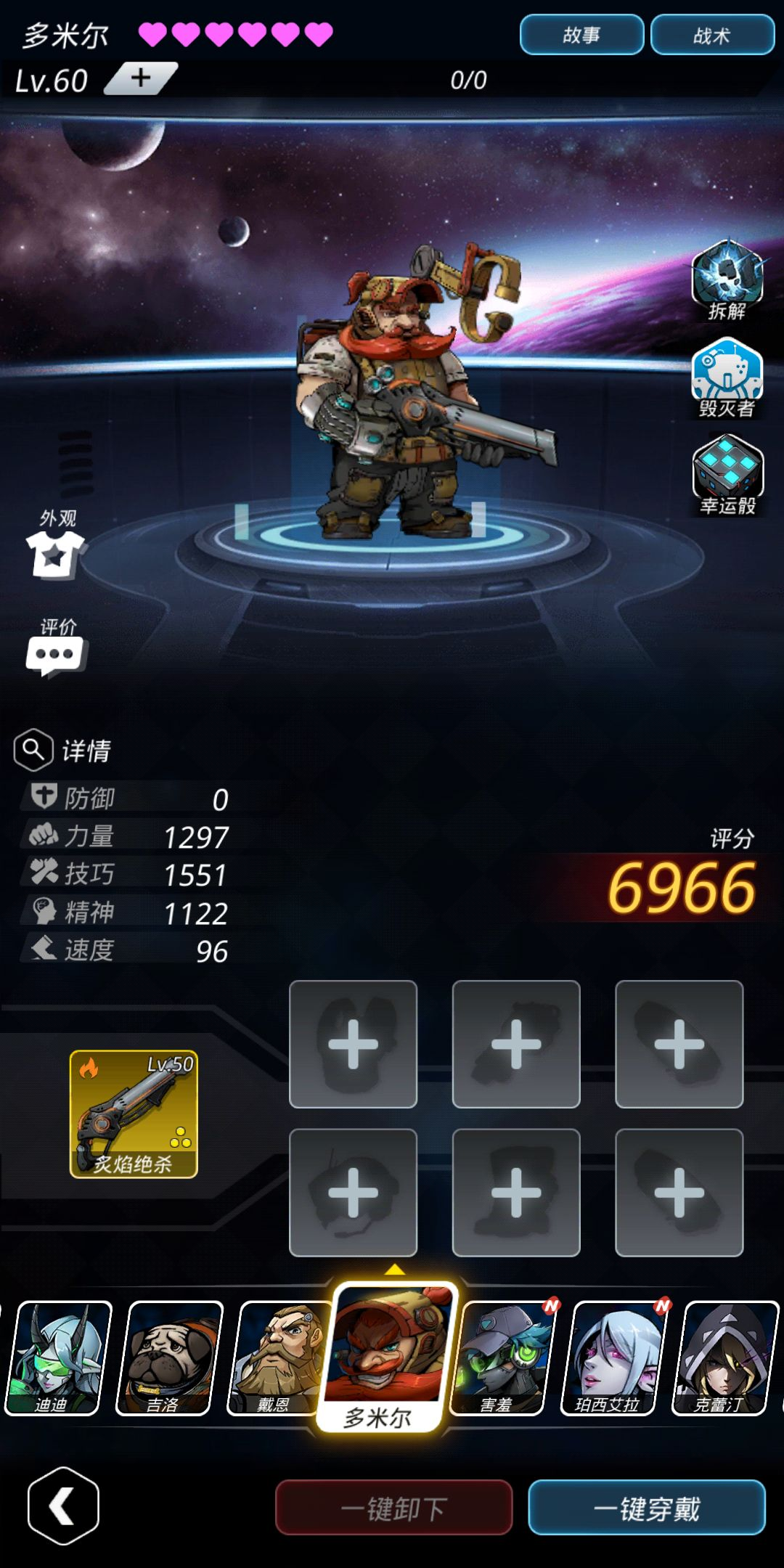Image resolution: width=784 pixels, height=1568 pixels.
Task: Go back with the hexagon arrow
Action: [63, 1506]
